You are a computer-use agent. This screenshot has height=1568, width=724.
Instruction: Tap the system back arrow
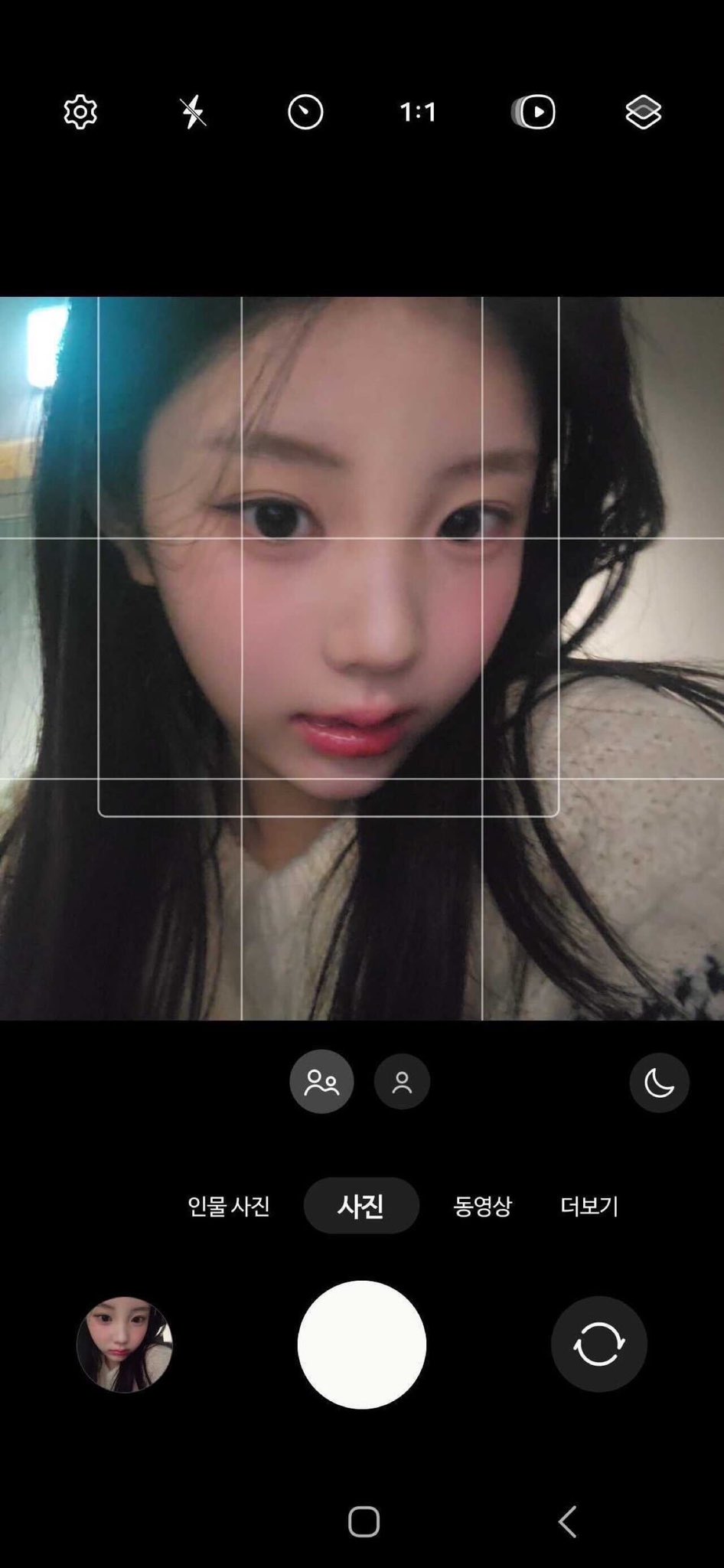tap(567, 1522)
